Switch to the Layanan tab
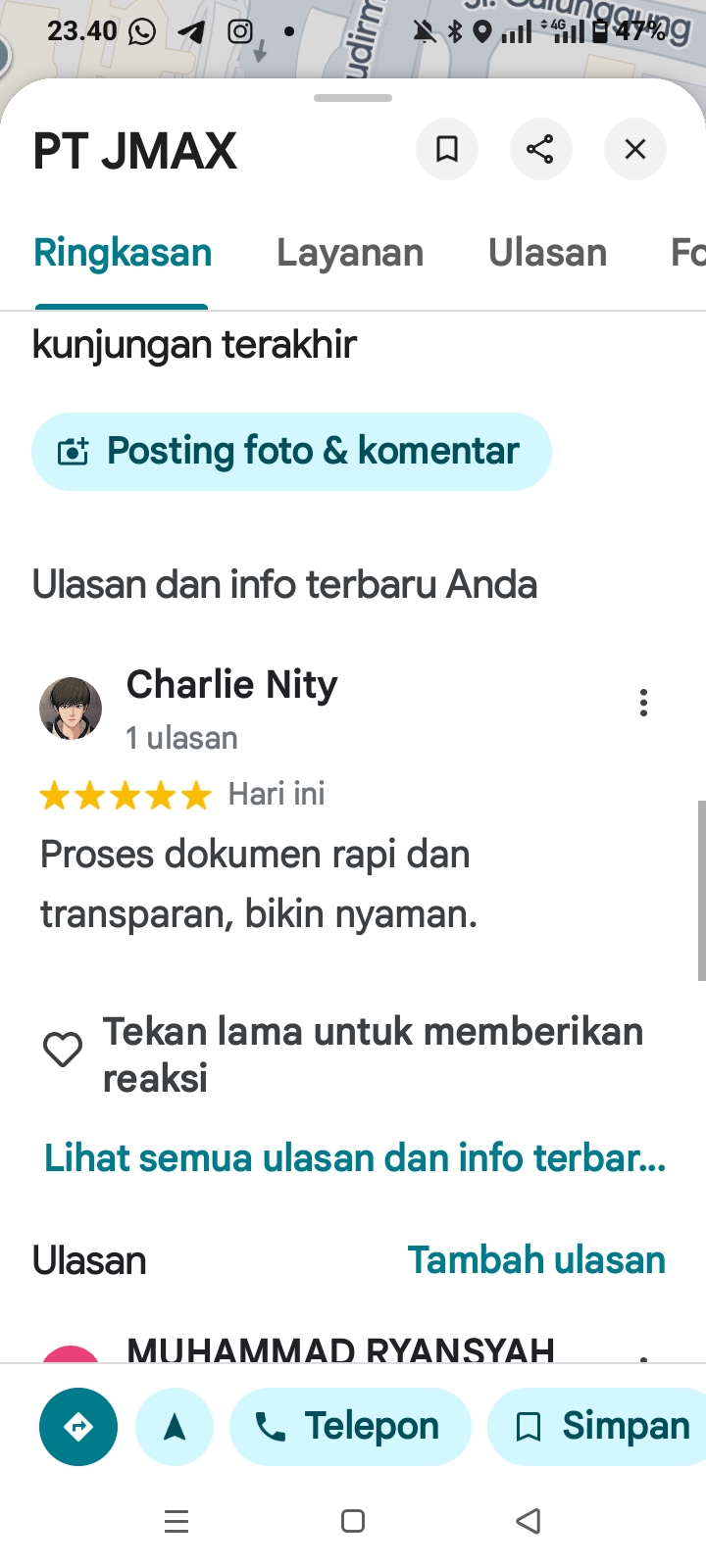Screen dimensions: 706x1568 pyautogui.click(x=350, y=253)
